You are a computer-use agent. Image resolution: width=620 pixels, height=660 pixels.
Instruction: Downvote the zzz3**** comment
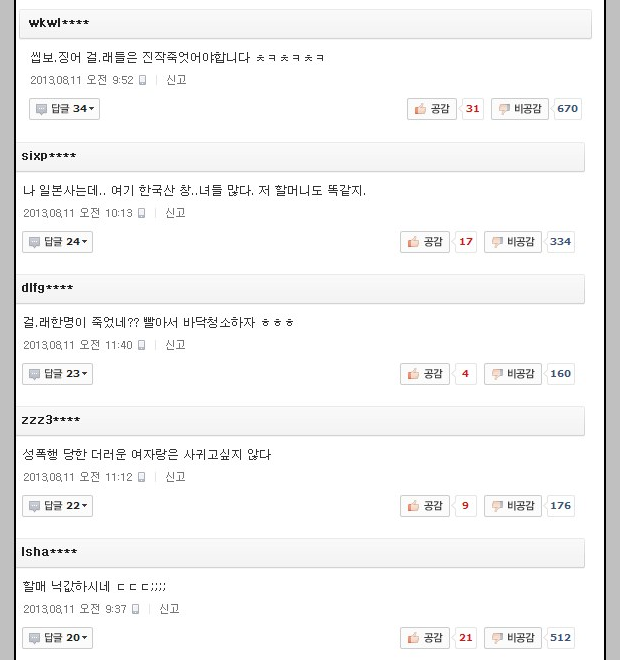point(513,506)
